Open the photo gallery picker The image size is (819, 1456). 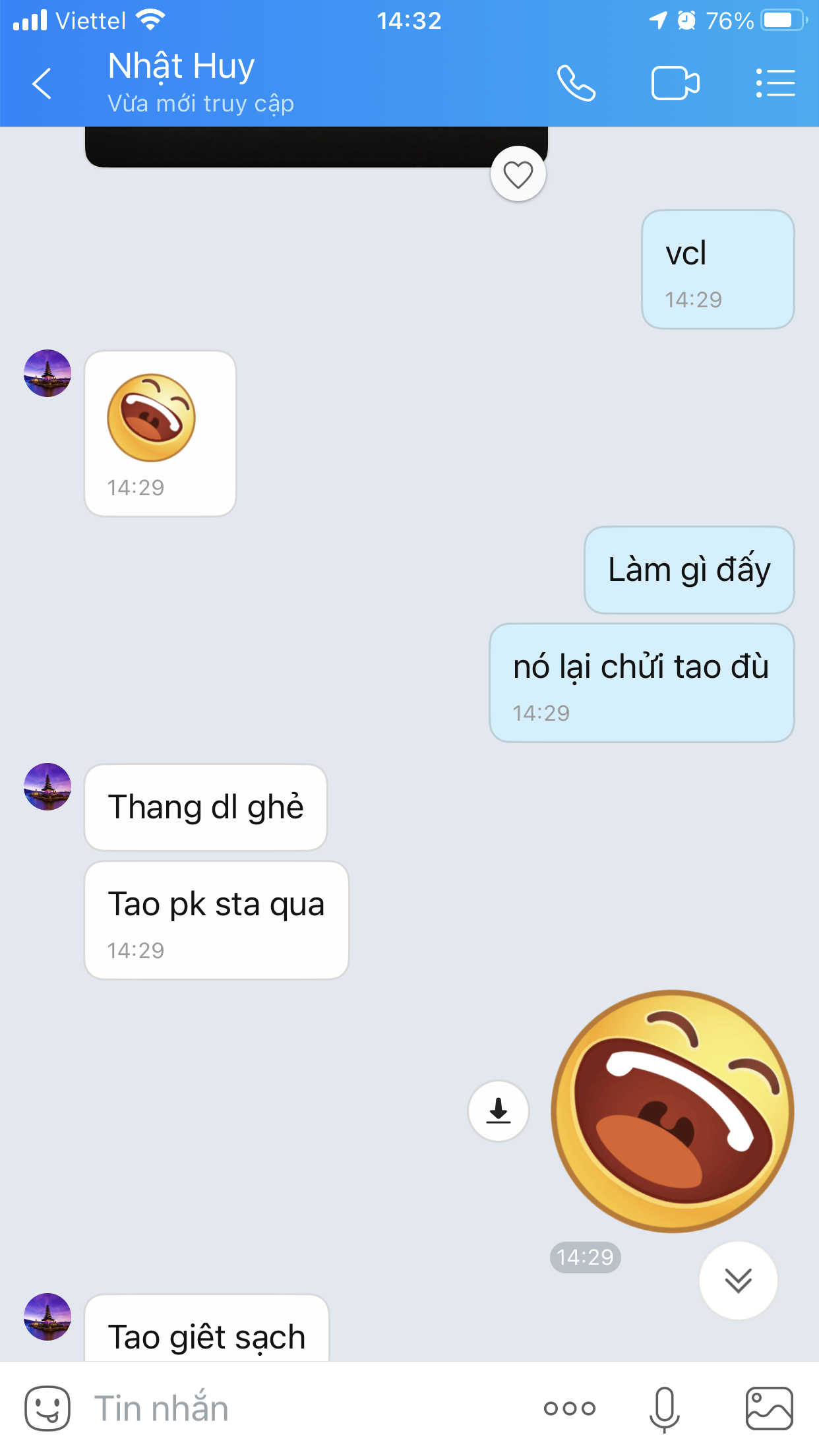(769, 1409)
